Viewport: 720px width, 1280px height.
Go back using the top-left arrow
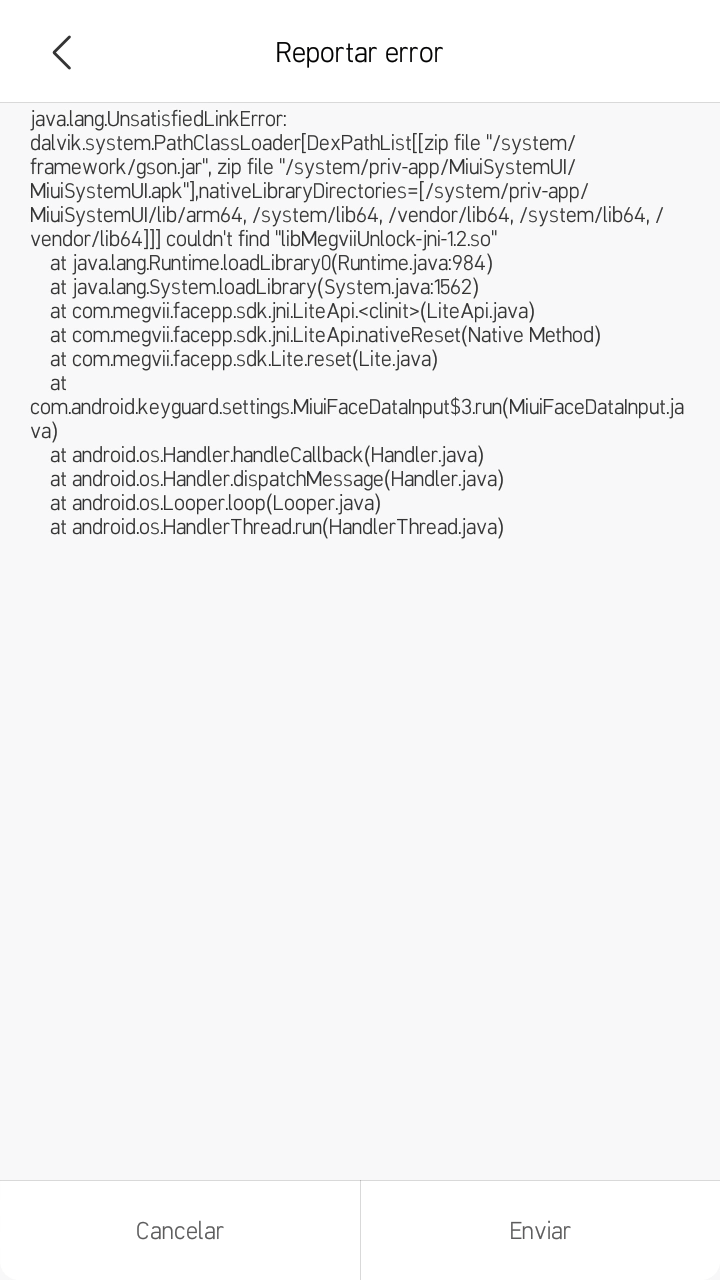tap(62, 53)
